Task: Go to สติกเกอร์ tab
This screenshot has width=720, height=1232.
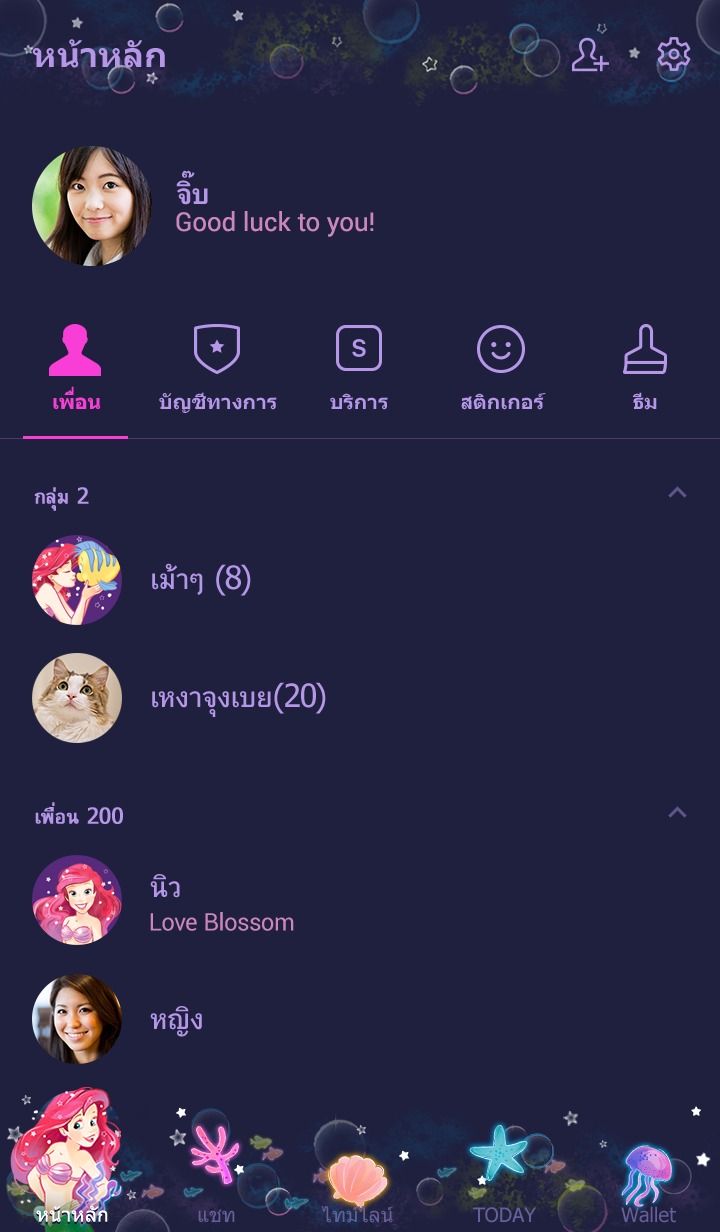Action: (501, 370)
